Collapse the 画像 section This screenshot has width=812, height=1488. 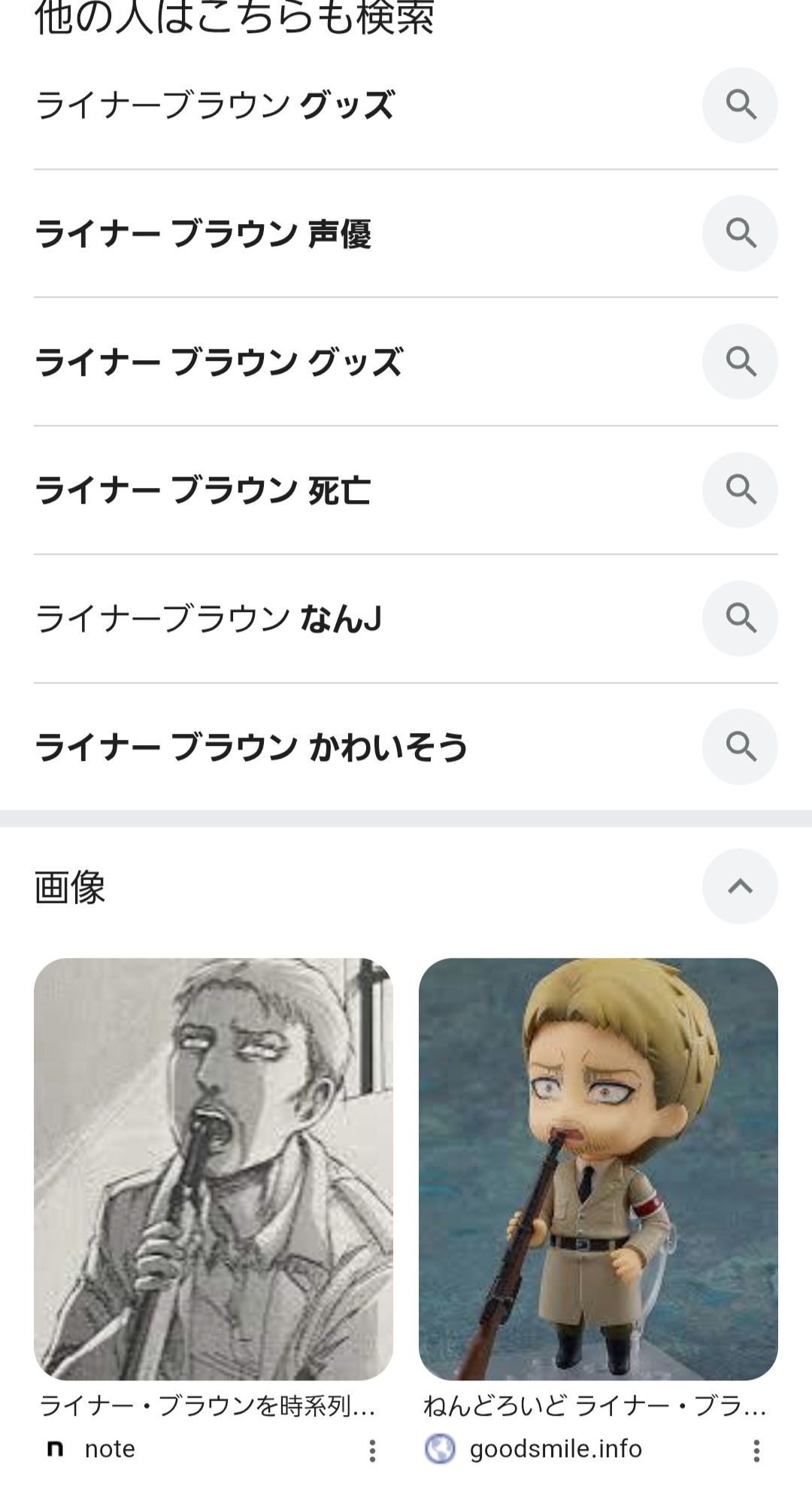click(740, 886)
